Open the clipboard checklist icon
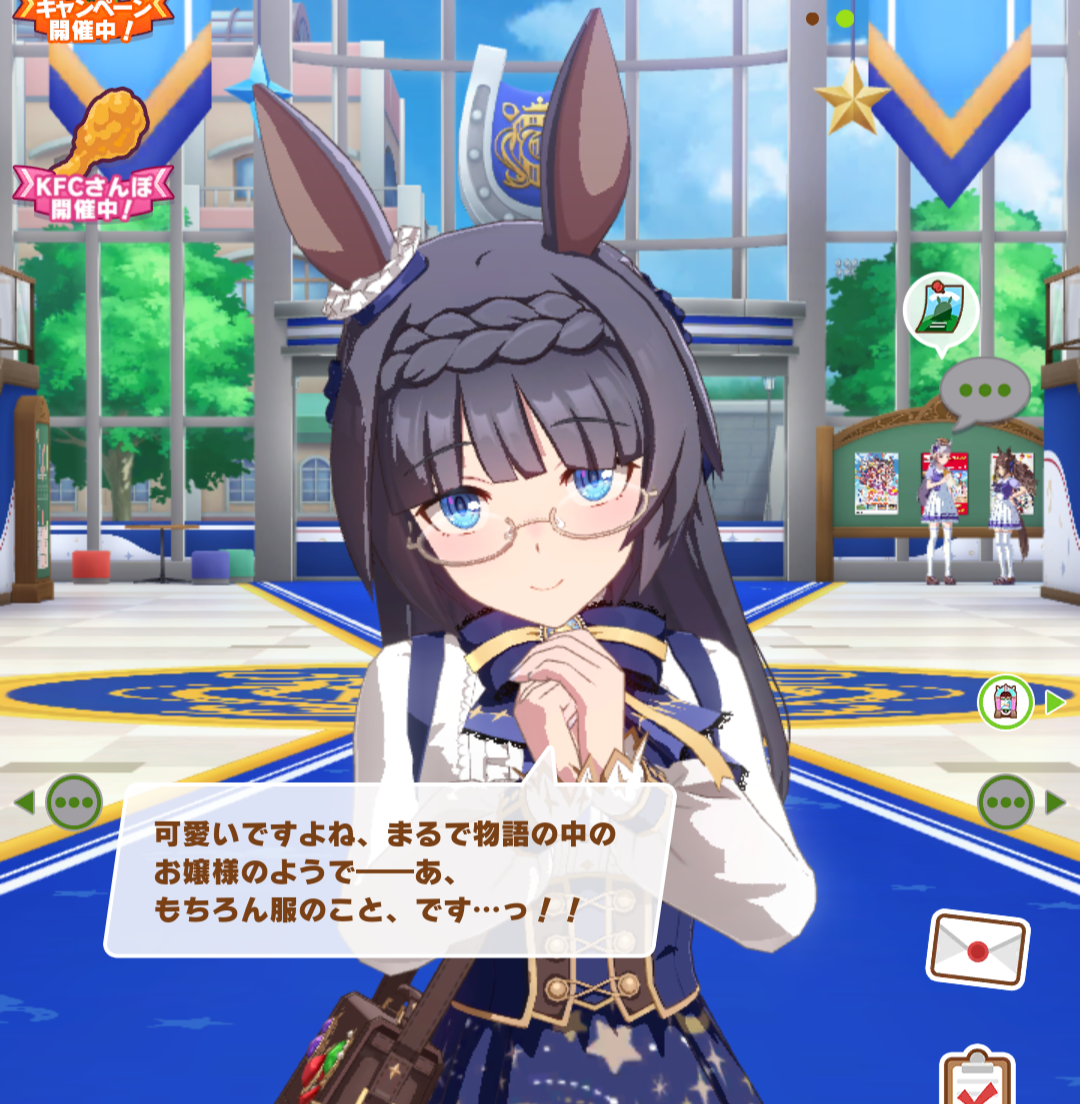1080x1104 pixels. [978, 1078]
